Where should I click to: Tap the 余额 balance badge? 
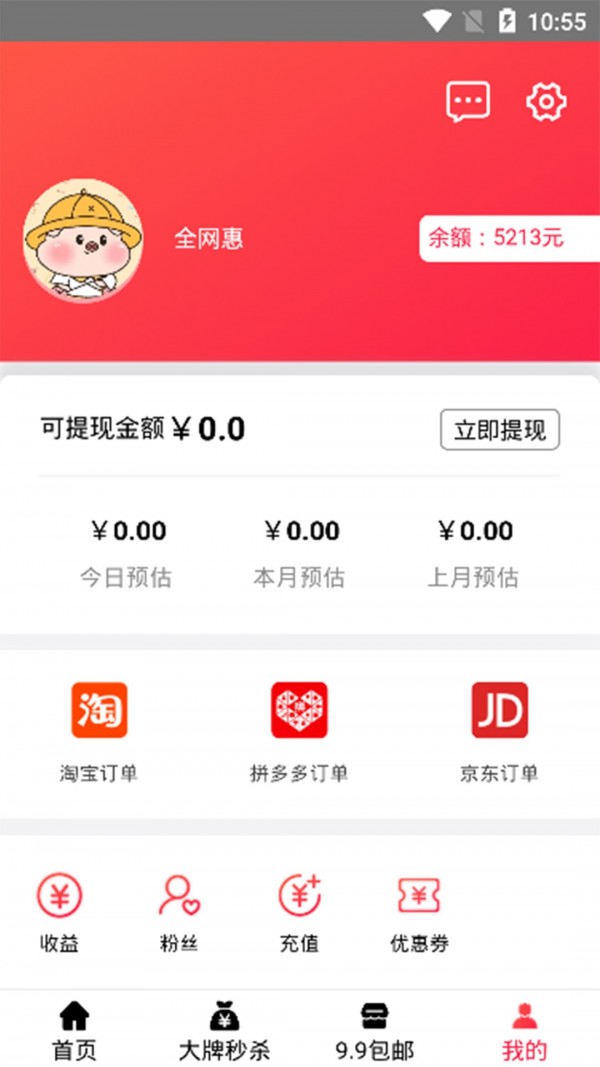pos(509,238)
